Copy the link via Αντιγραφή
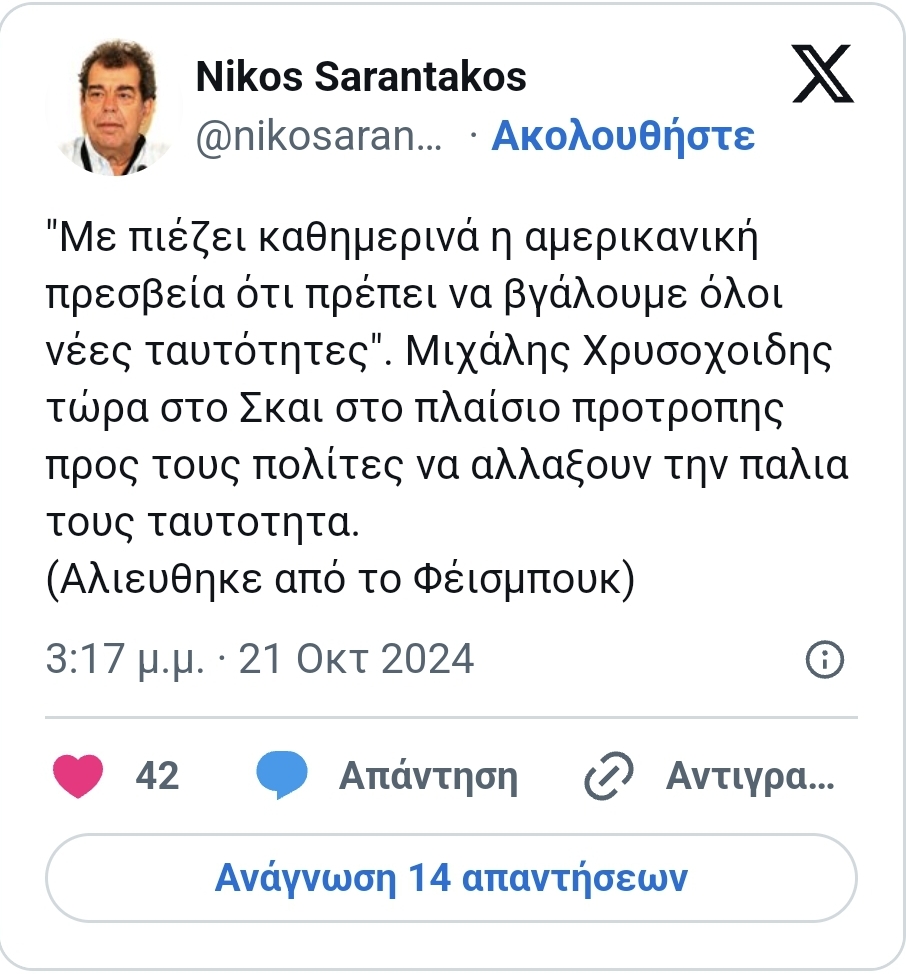 point(708,776)
